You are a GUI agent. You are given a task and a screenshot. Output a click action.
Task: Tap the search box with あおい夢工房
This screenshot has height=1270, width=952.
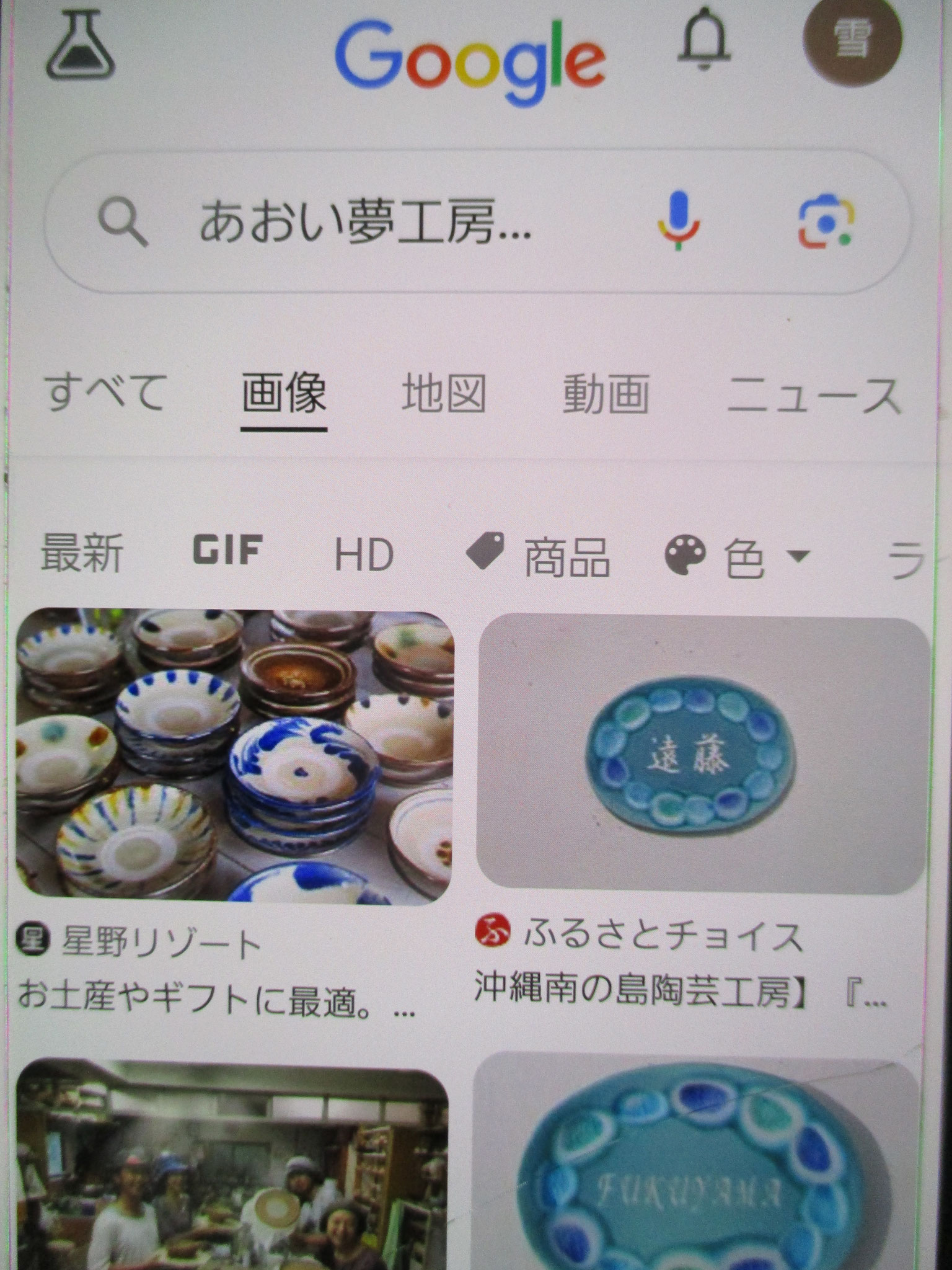coord(366,221)
